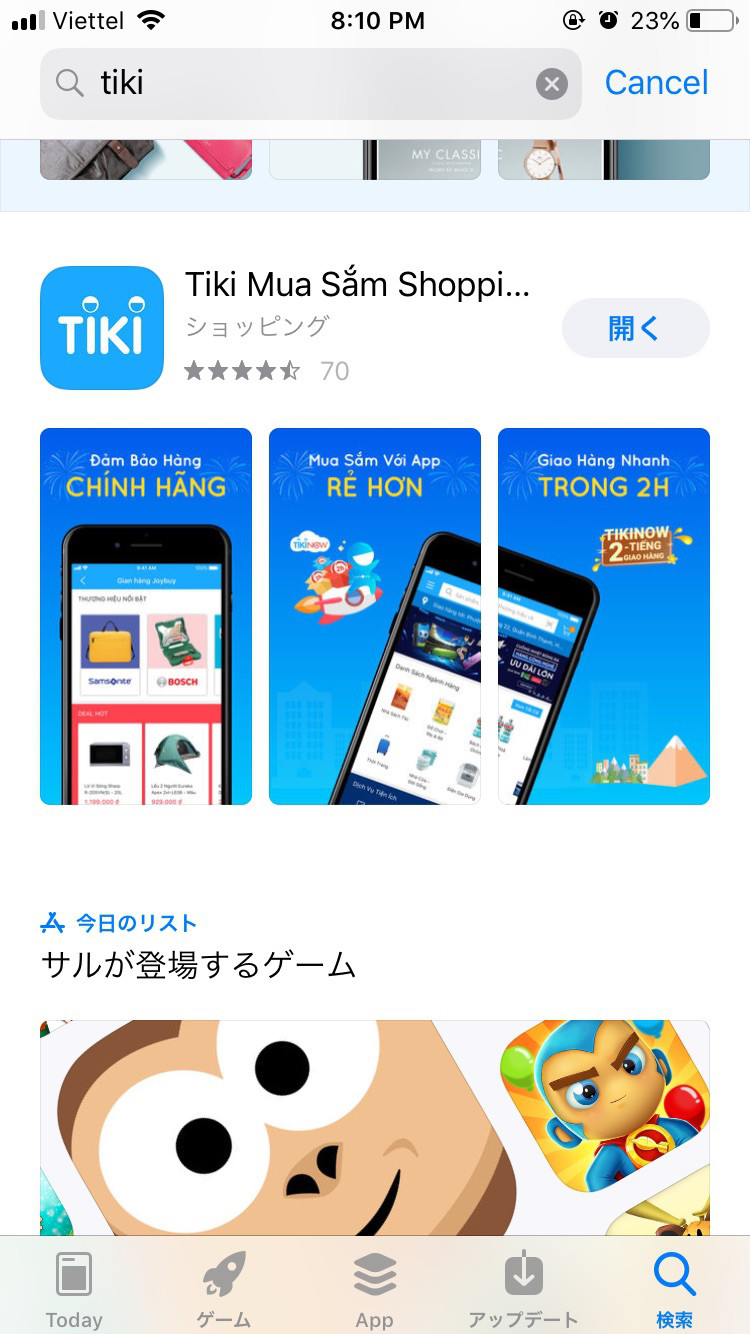View the Trong 2H screenshot preview
This screenshot has height=1334, width=750.
click(604, 616)
